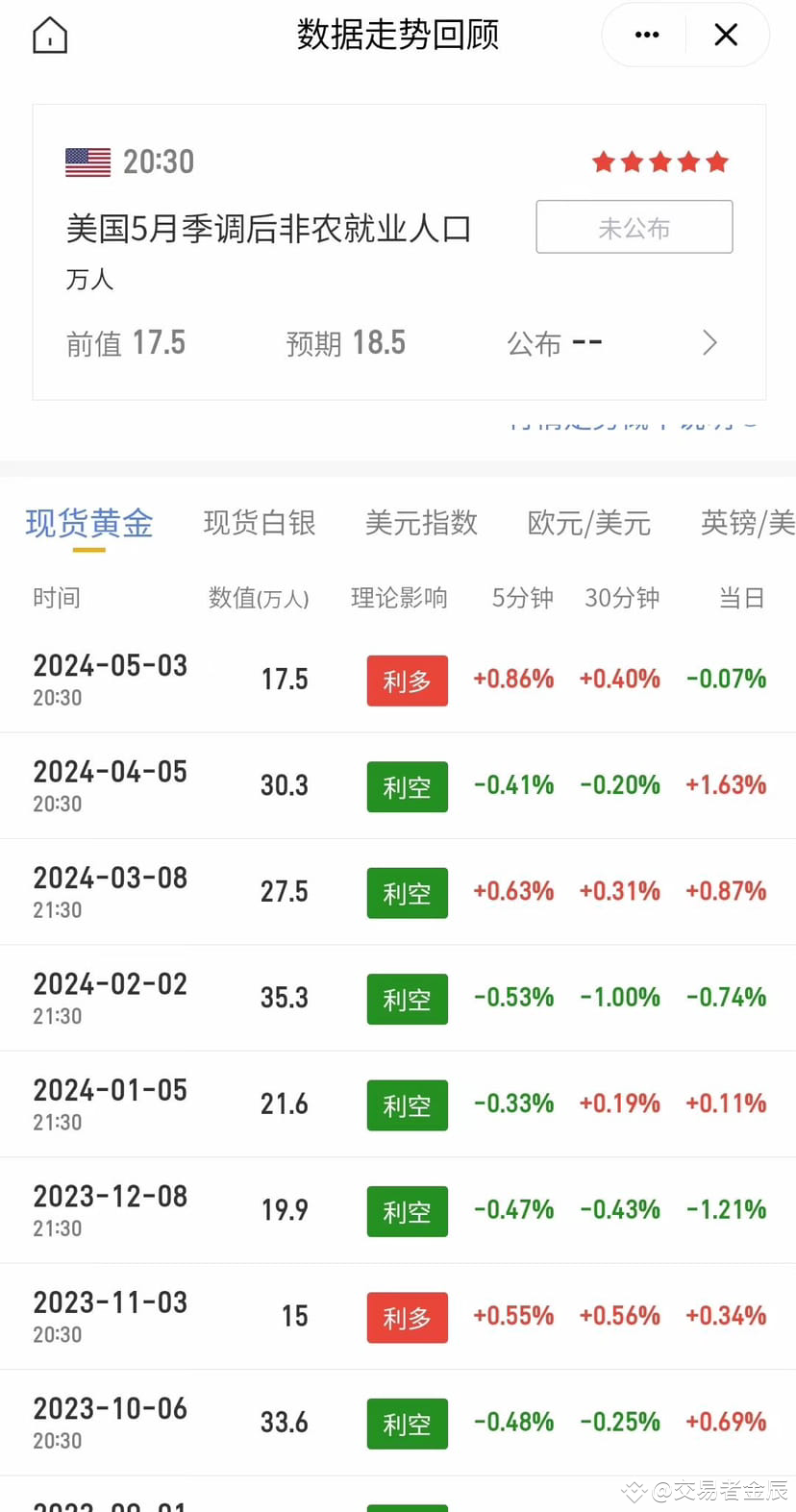
Task: Switch to the 现货白银 tab
Action: click(259, 522)
